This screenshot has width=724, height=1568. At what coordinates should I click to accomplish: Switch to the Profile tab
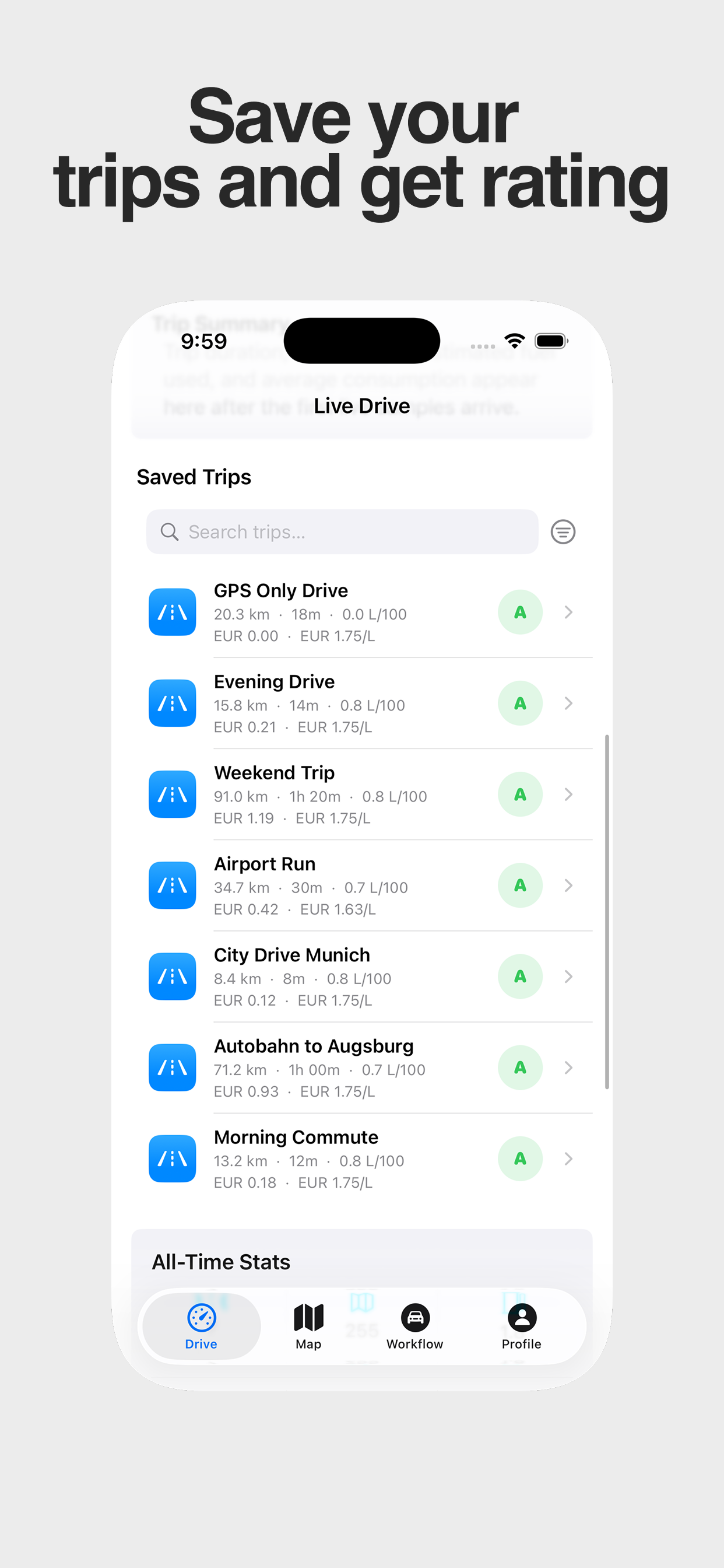click(x=521, y=1327)
